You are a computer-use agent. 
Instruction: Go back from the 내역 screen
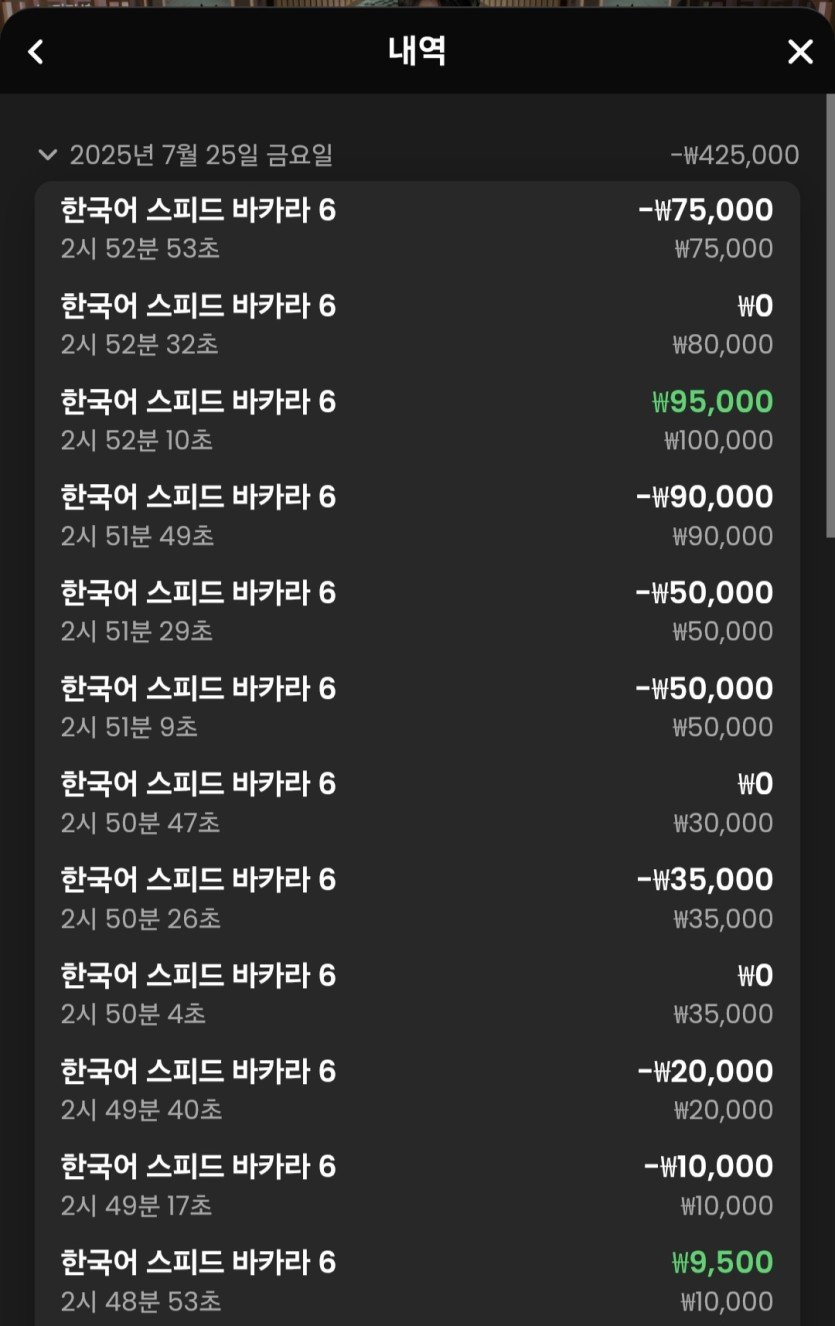[36, 52]
